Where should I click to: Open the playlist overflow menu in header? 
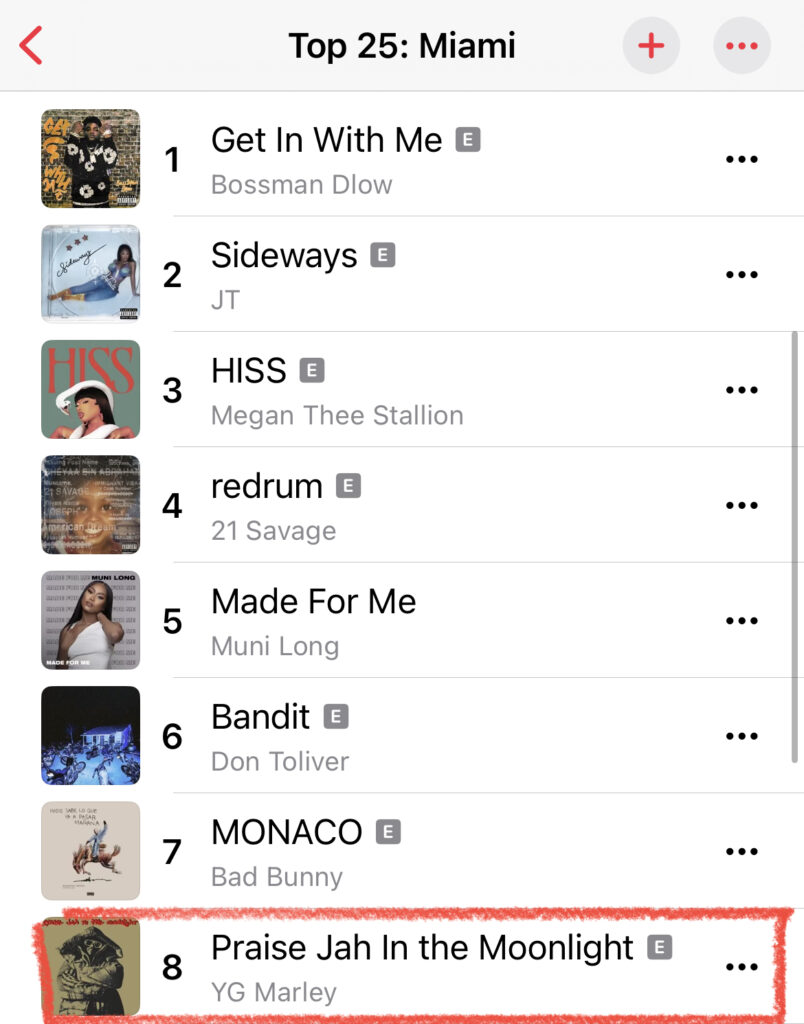741,46
